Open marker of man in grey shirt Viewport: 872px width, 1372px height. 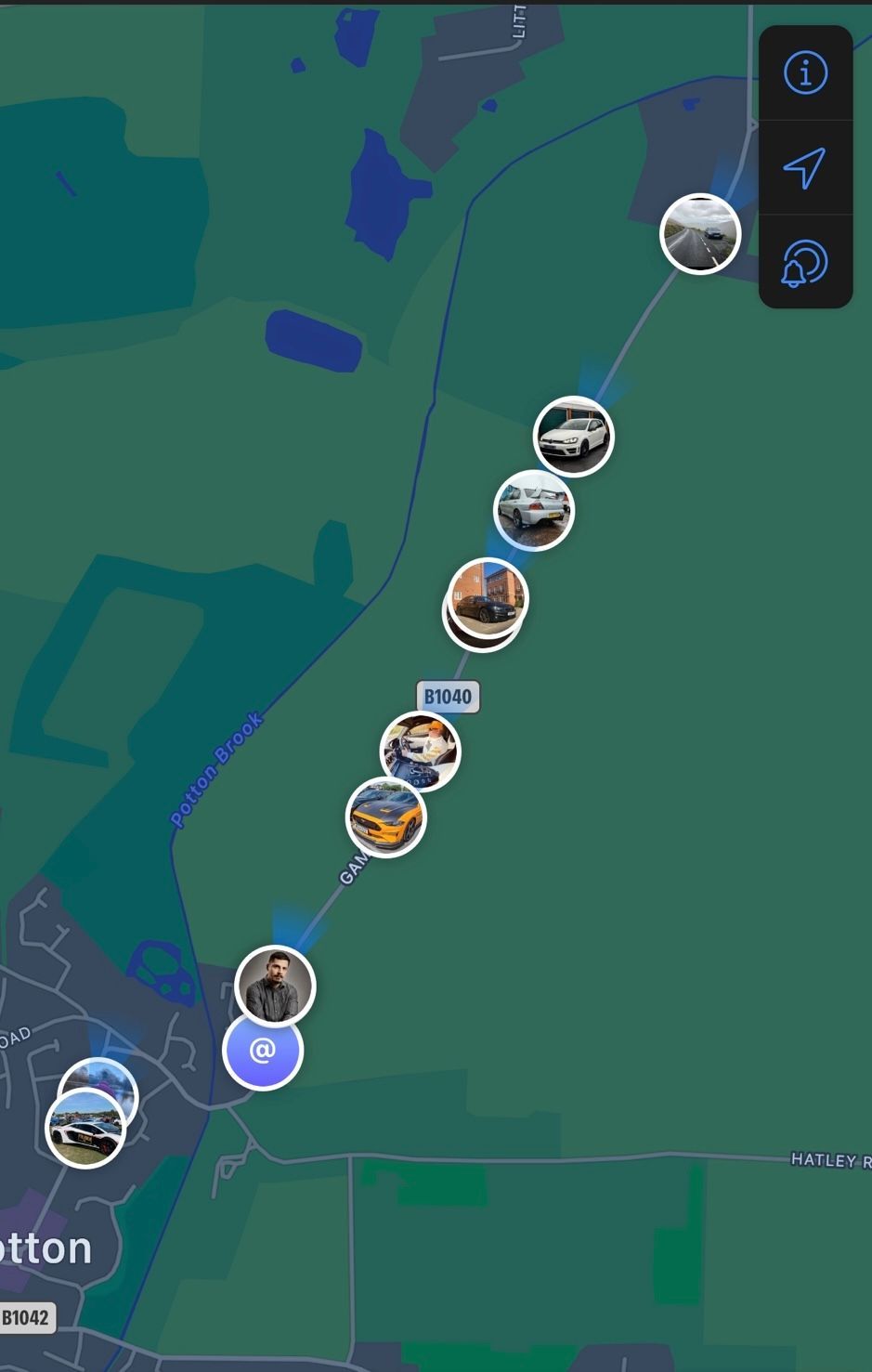276,986
